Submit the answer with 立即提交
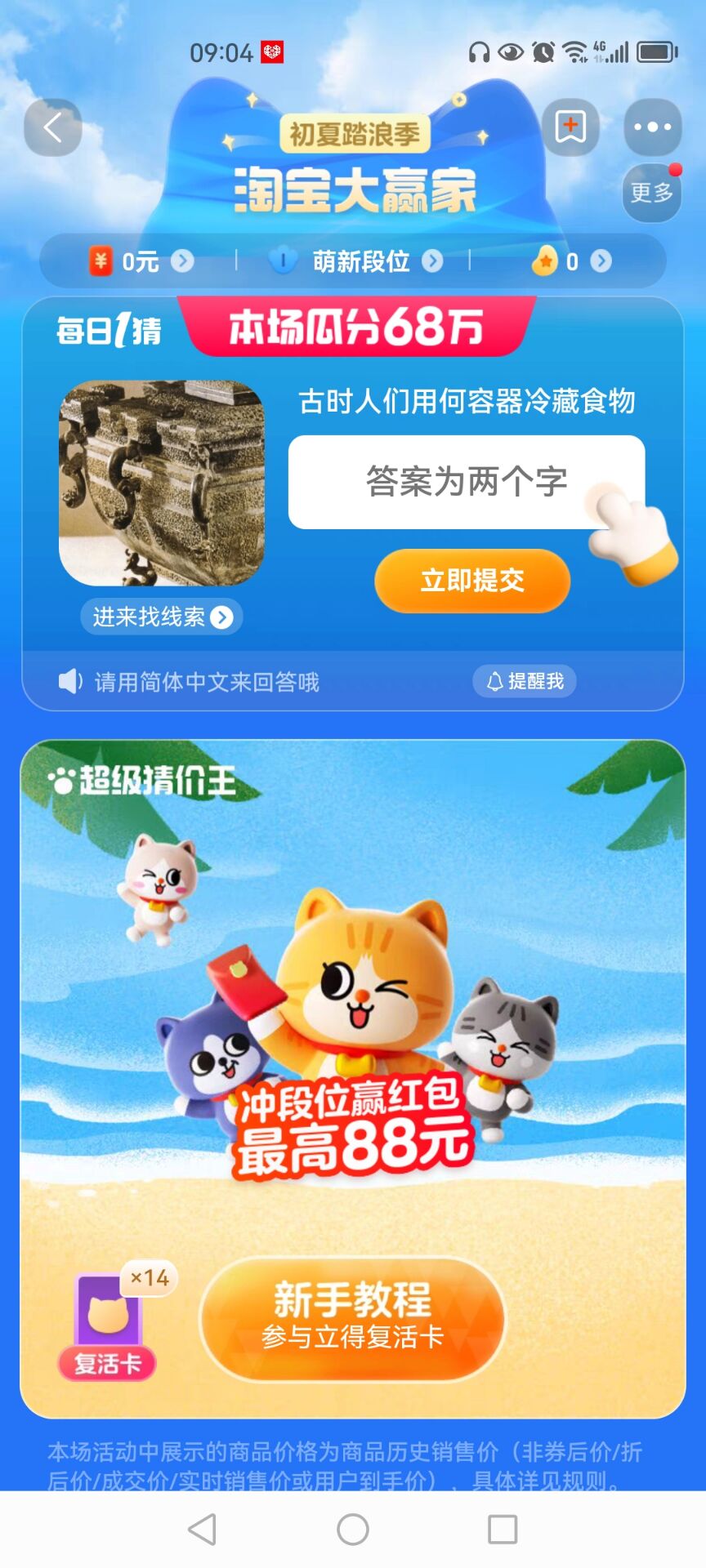The image size is (706, 1568). (x=472, y=581)
